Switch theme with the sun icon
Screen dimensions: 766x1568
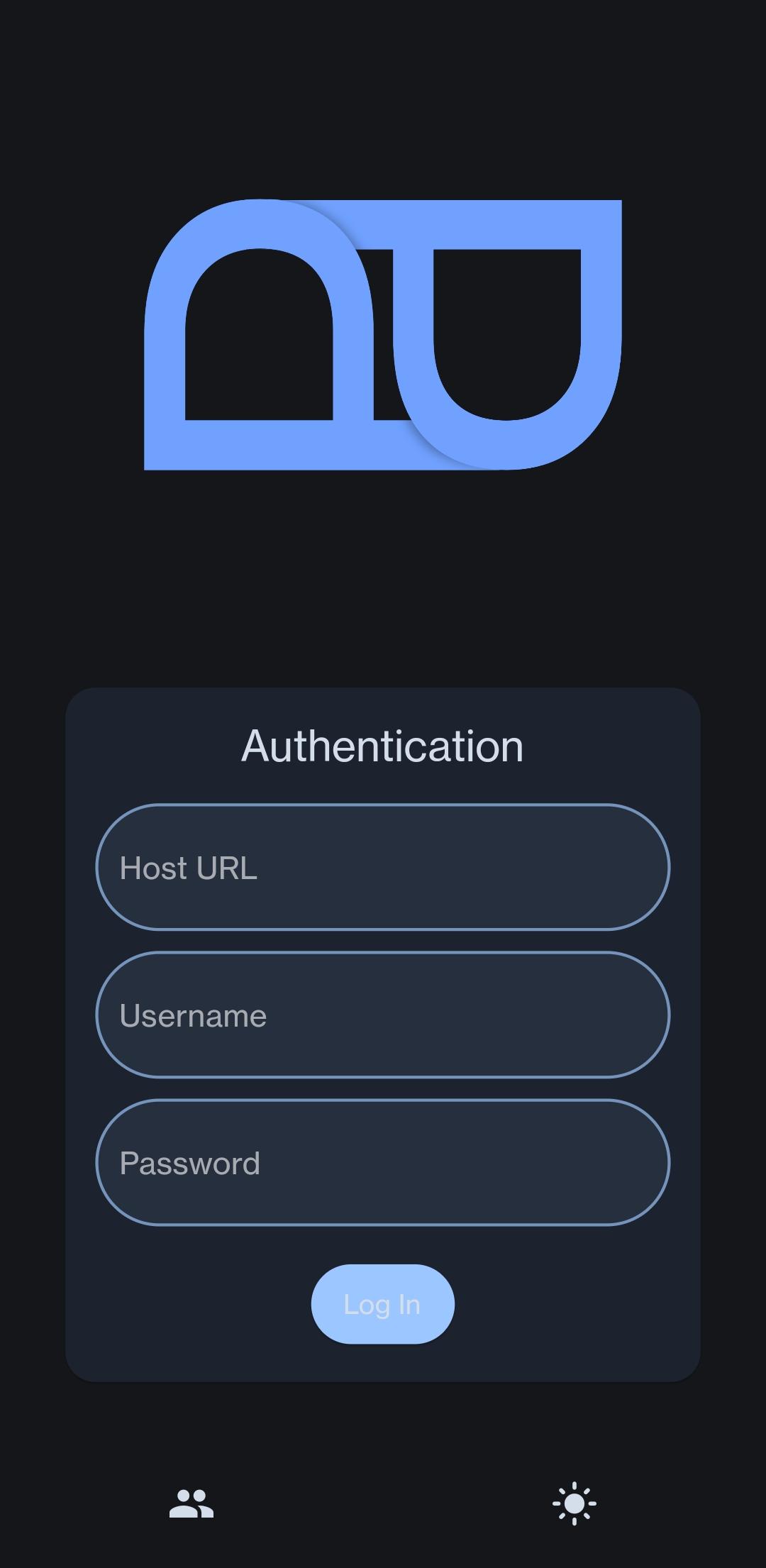[x=574, y=1503]
